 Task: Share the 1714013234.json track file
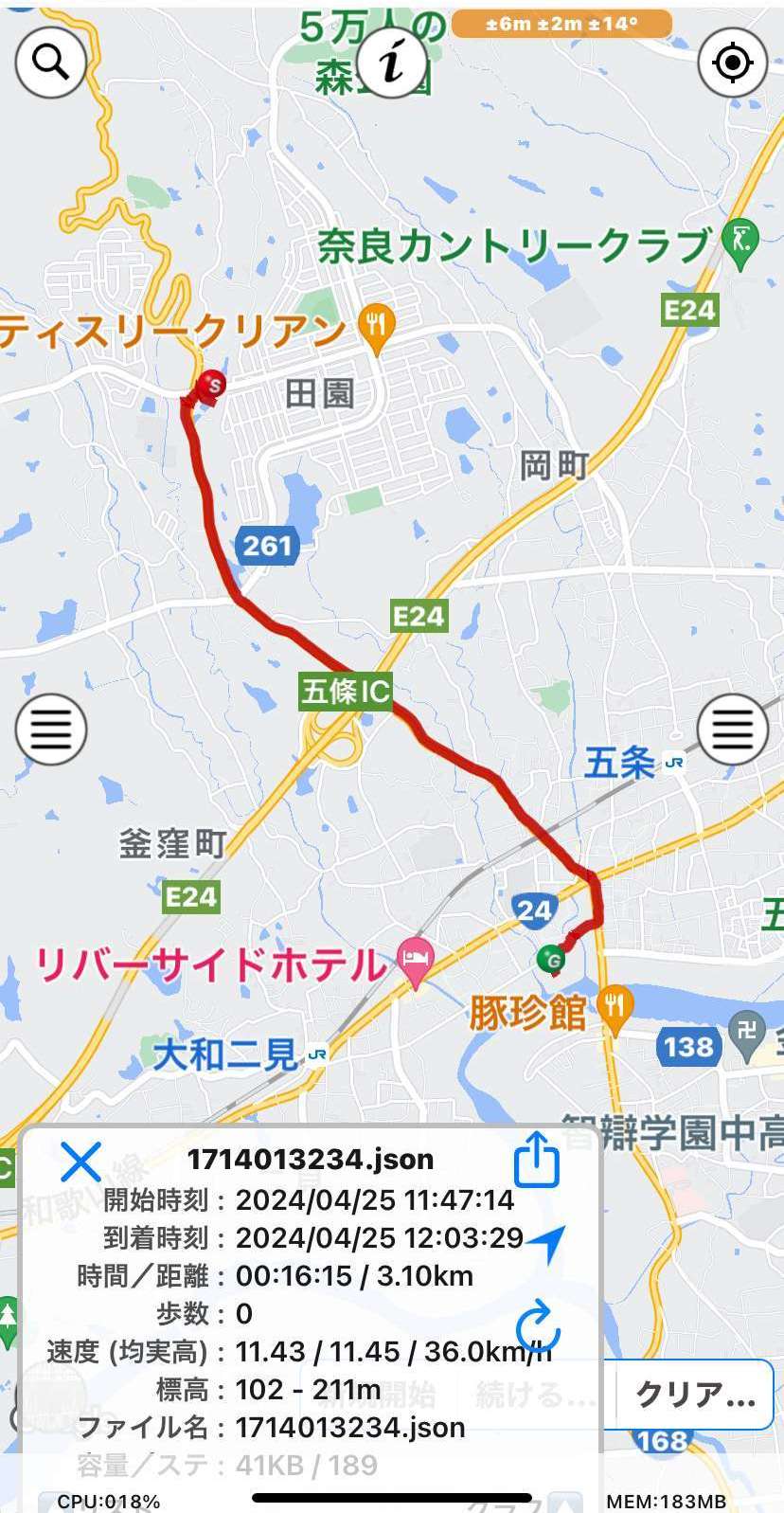(537, 1159)
